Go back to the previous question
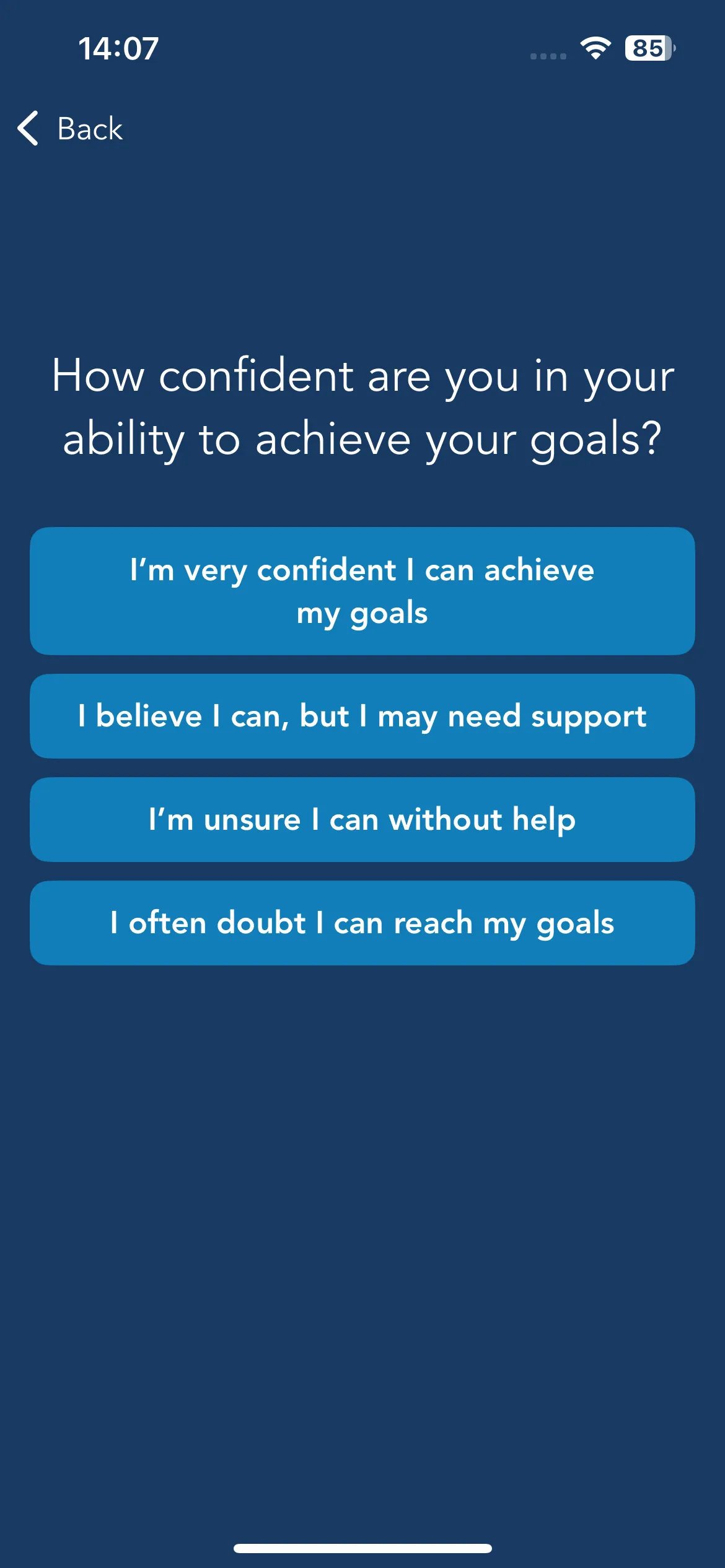The image size is (725, 1568). click(70, 129)
